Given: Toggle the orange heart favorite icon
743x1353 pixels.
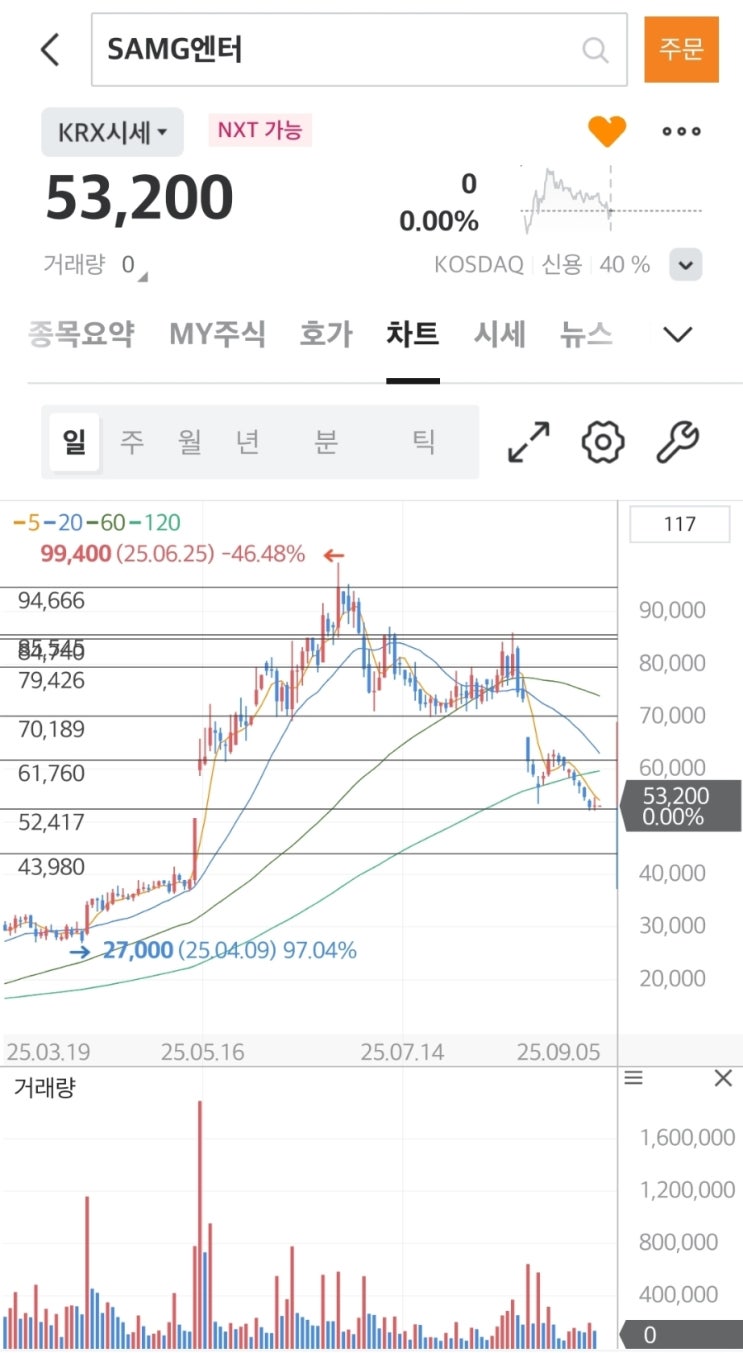Looking at the screenshot, I should click(607, 130).
